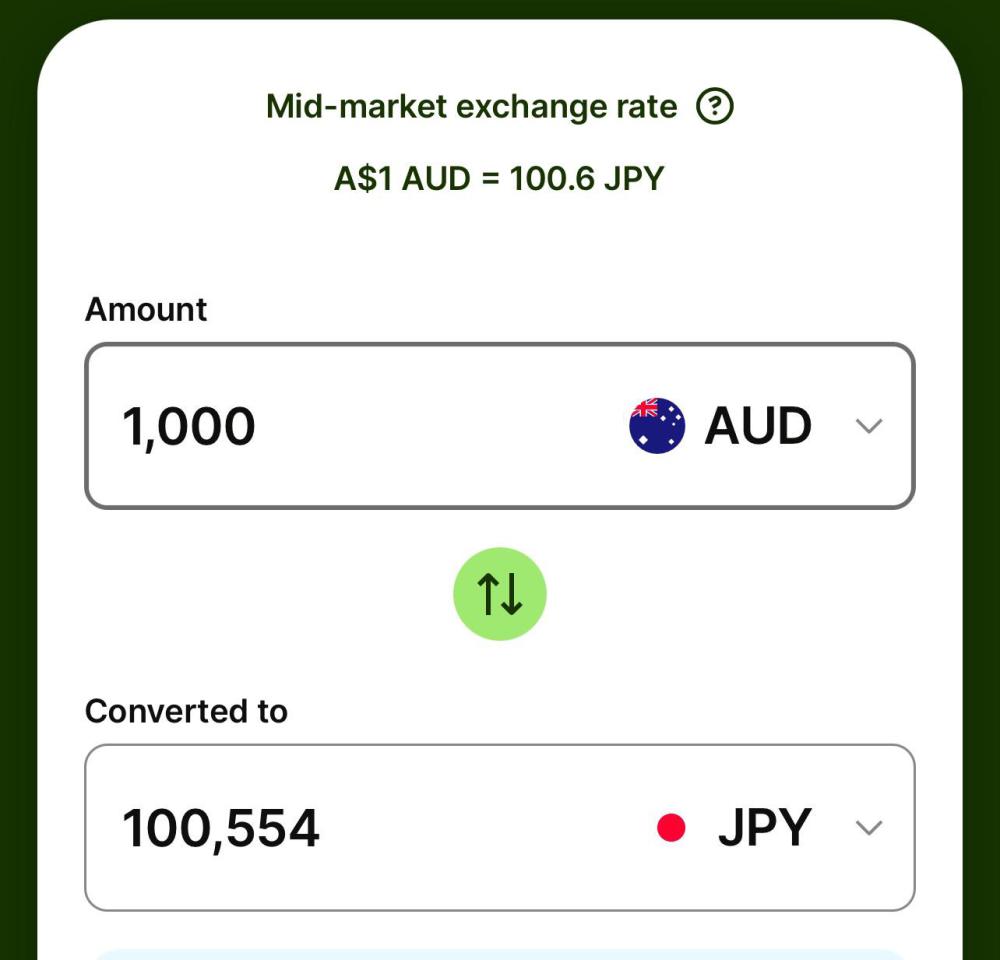Edit the 1,000 amount field
This screenshot has height=960, width=1000.
coord(300,427)
